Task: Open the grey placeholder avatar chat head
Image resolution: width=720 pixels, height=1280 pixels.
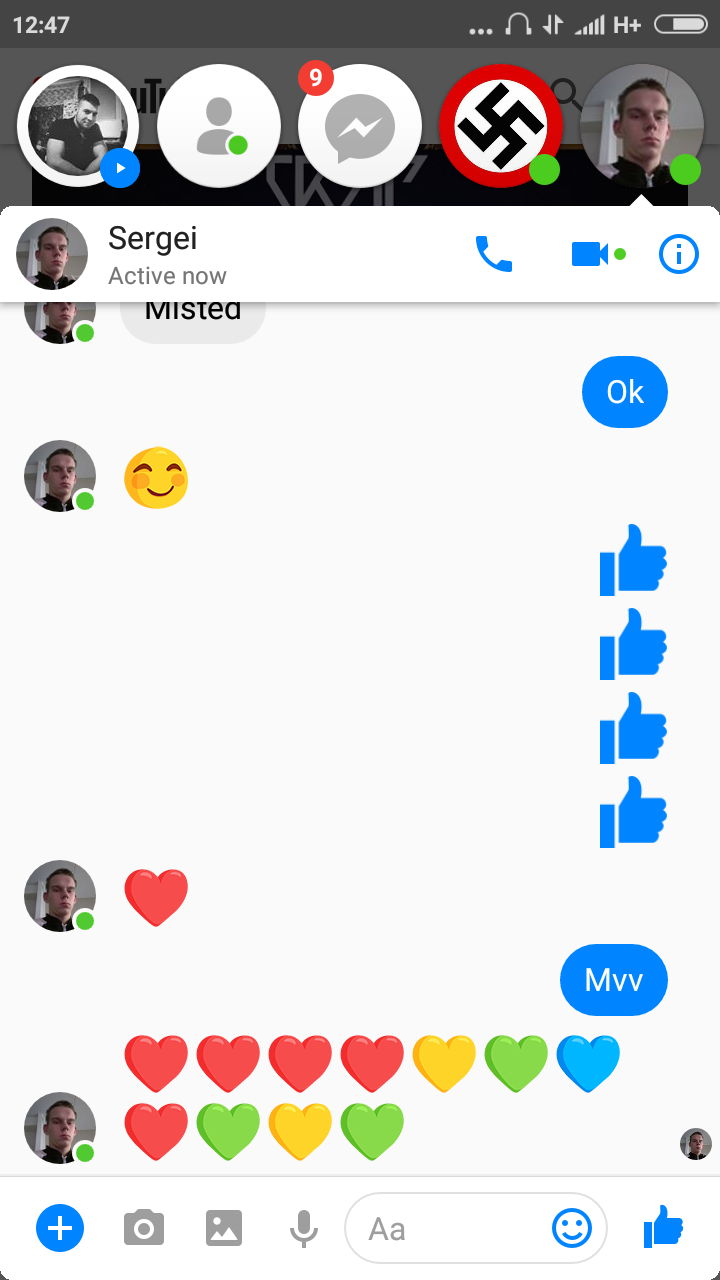Action: click(x=219, y=127)
